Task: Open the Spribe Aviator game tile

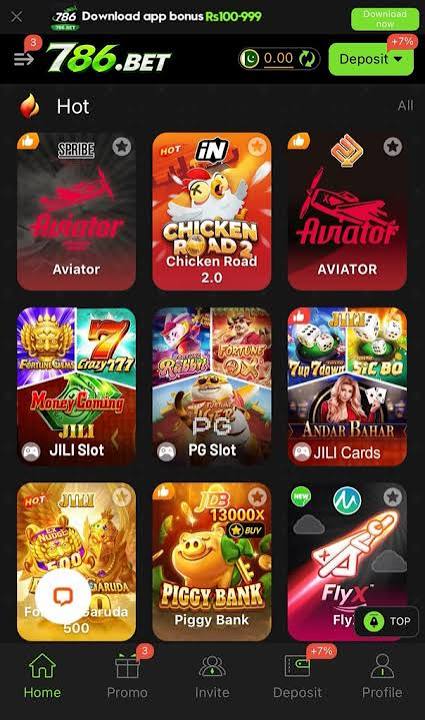Action: coord(76,211)
